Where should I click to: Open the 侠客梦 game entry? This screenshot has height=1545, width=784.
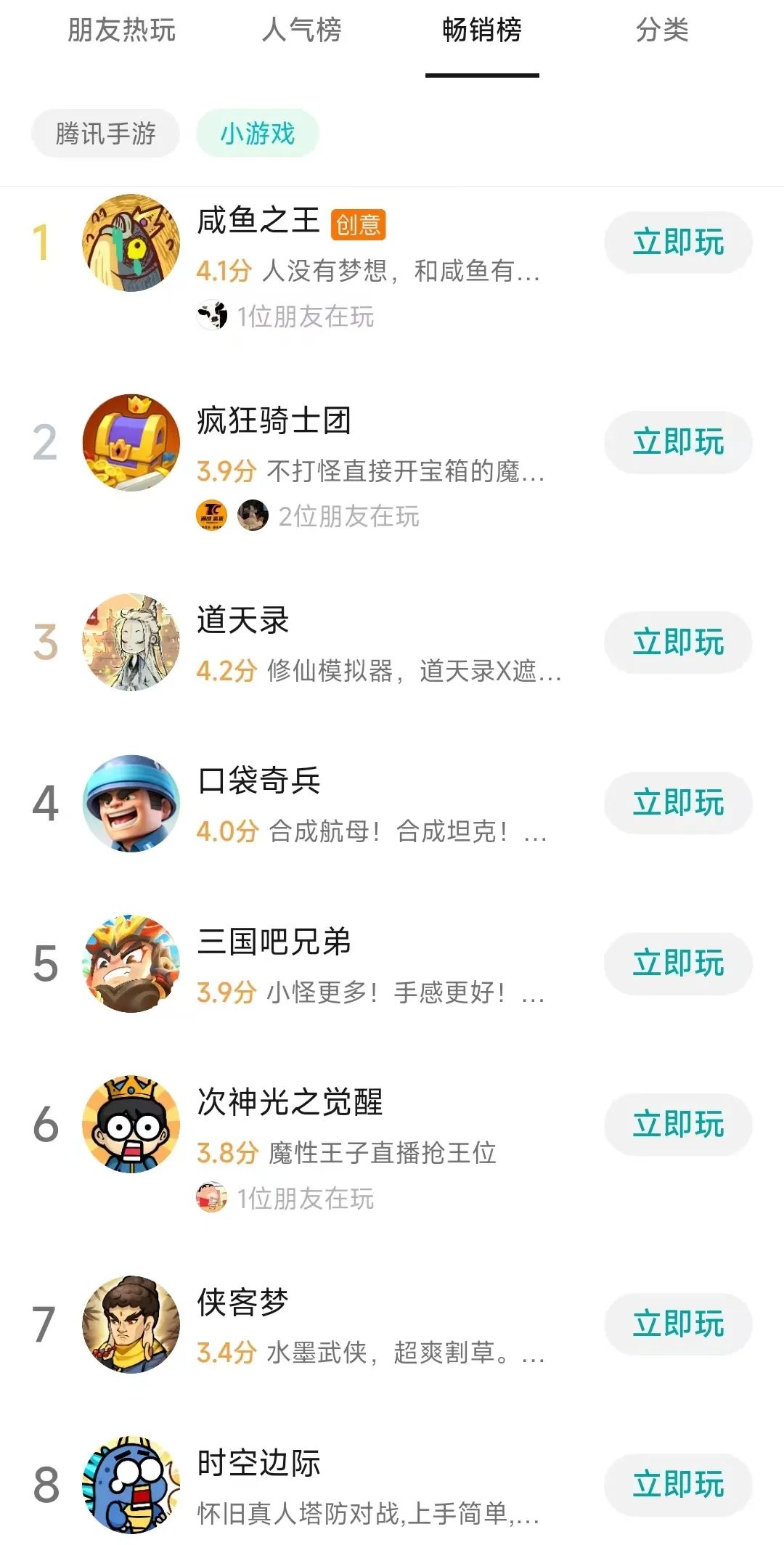click(242, 1303)
